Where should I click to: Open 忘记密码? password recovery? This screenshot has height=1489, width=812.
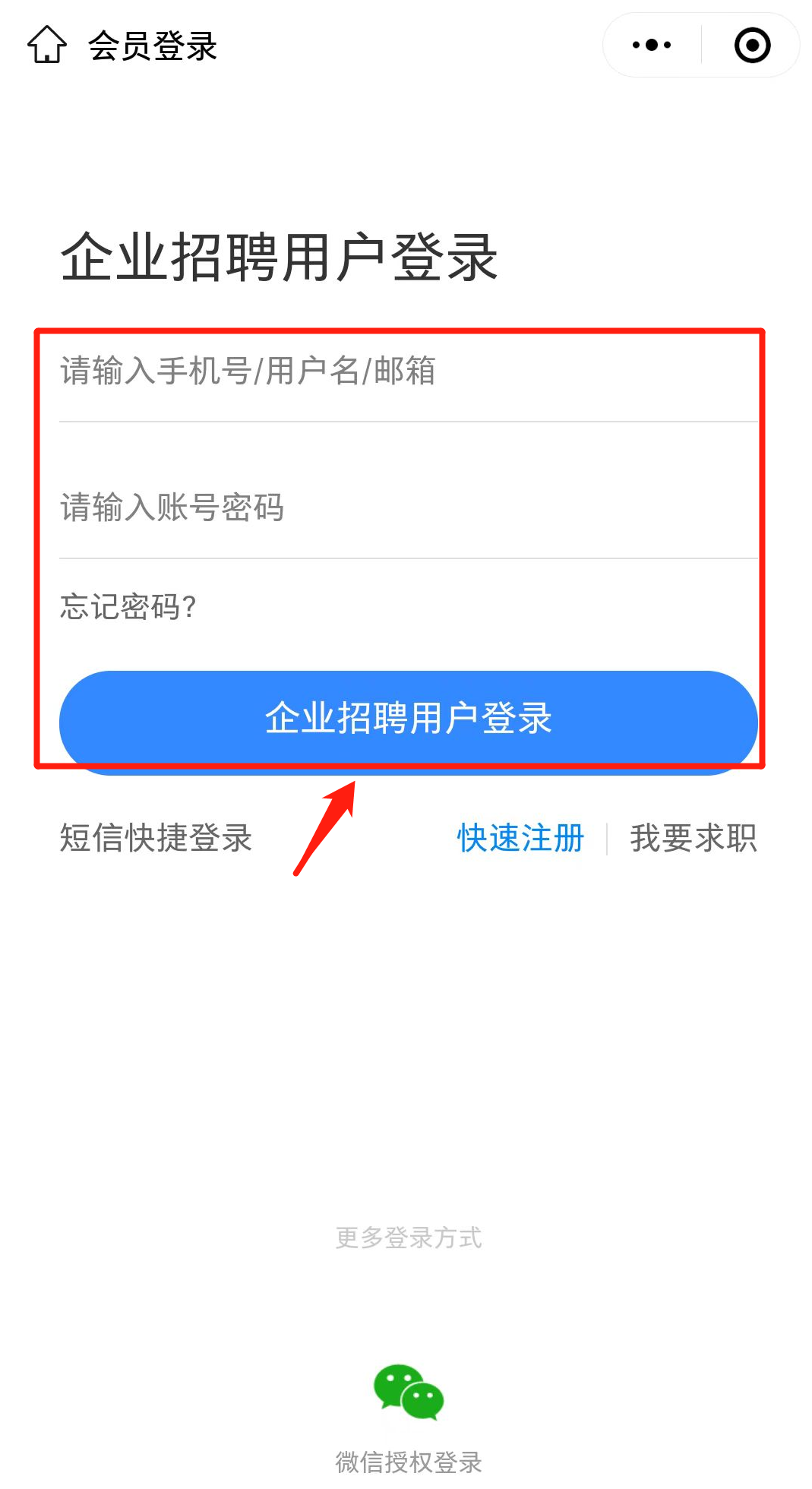pos(128,607)
